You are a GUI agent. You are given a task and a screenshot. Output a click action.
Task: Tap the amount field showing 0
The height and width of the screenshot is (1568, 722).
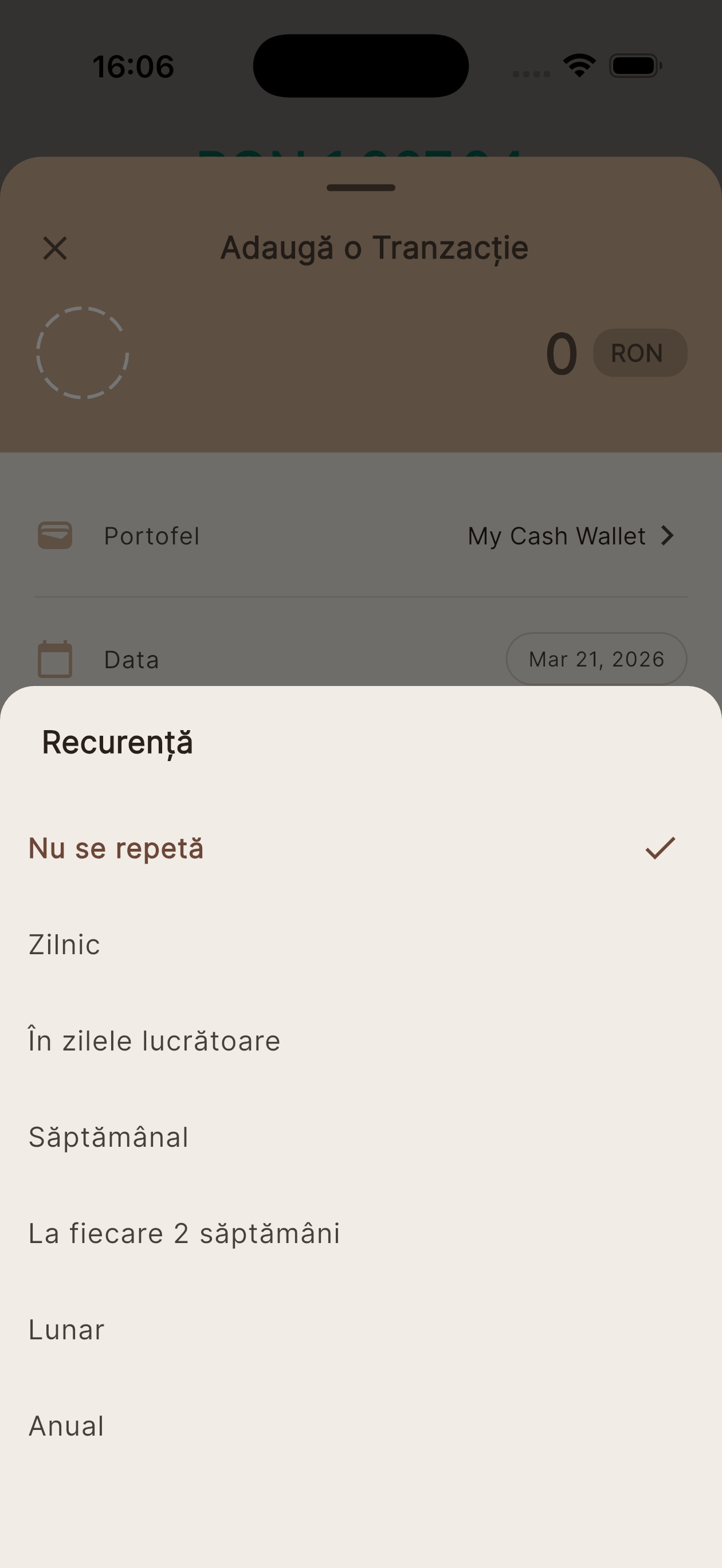(x=560, y=353)
